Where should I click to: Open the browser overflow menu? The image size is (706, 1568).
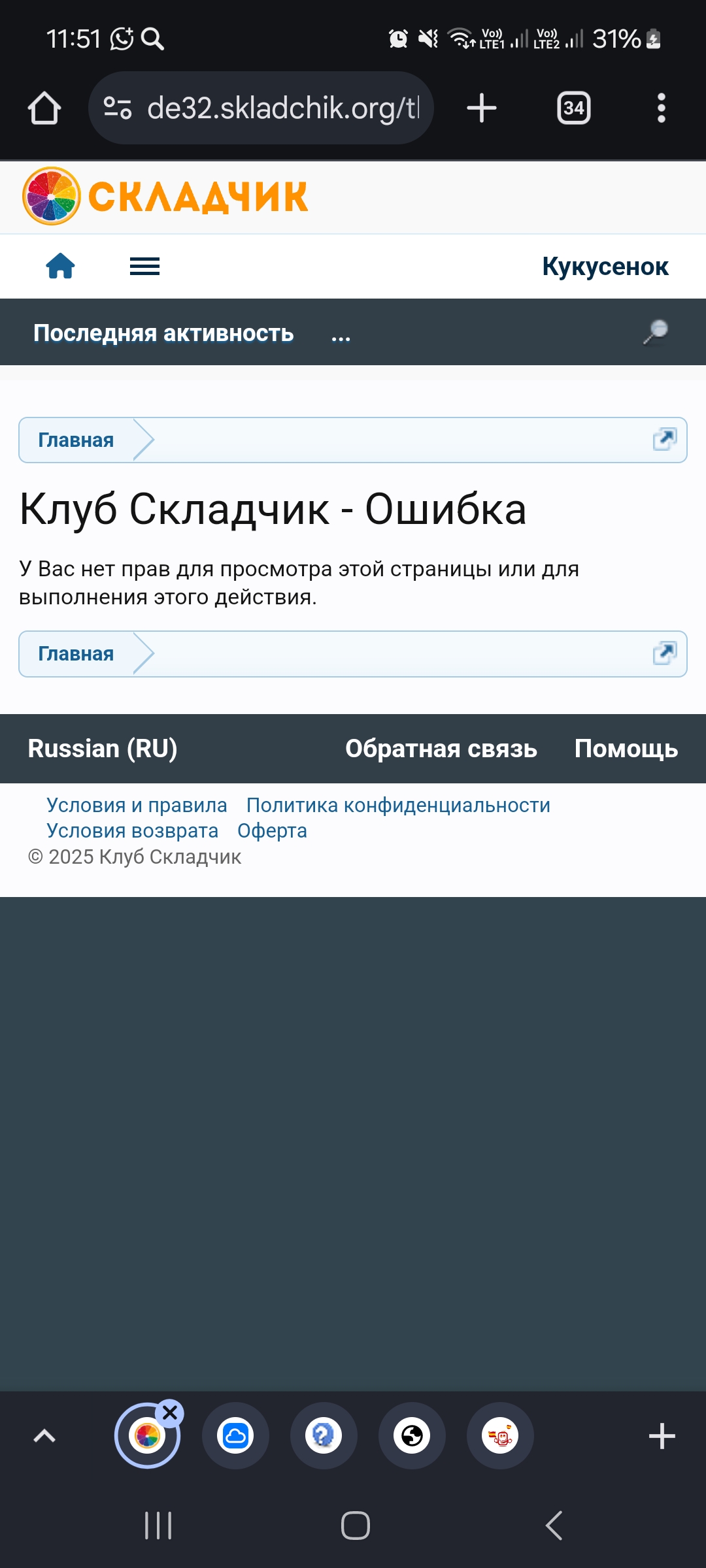point(661,108)
